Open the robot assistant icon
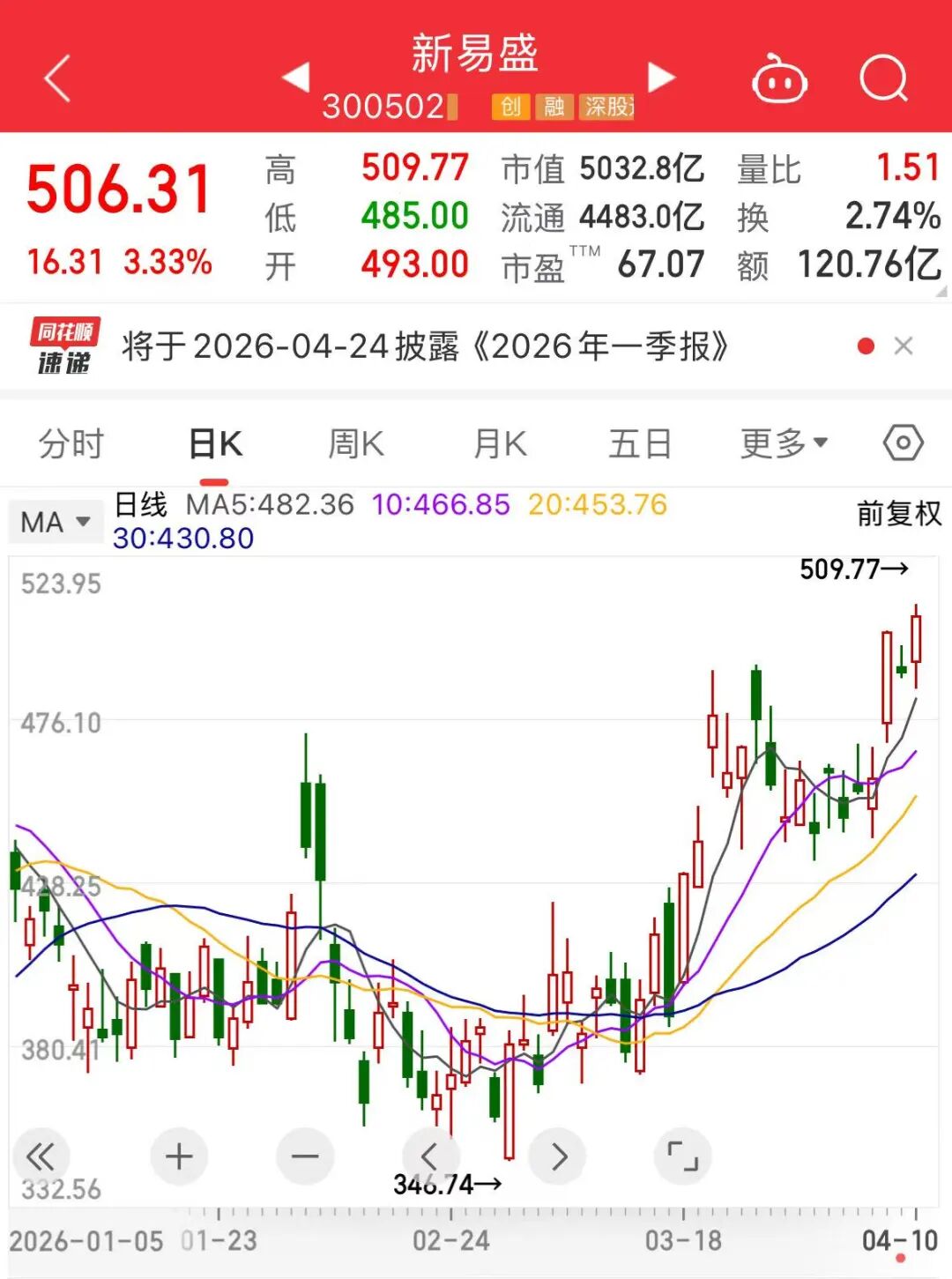The height and width of the screenshot is (1279, 952). (x=779, y=80)
